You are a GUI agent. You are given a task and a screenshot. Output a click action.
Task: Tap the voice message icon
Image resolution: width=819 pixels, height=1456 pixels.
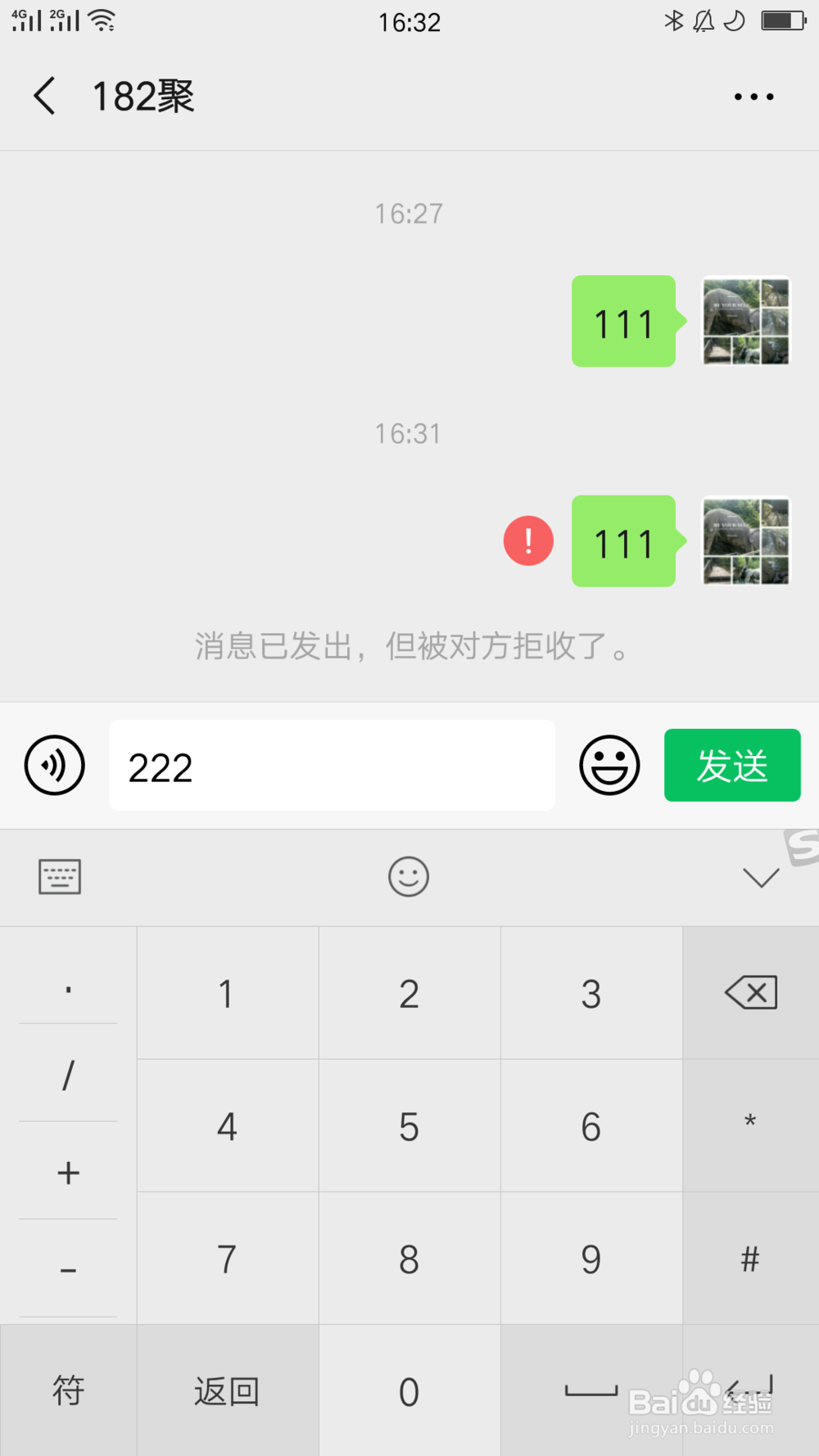tap(54, 765)
